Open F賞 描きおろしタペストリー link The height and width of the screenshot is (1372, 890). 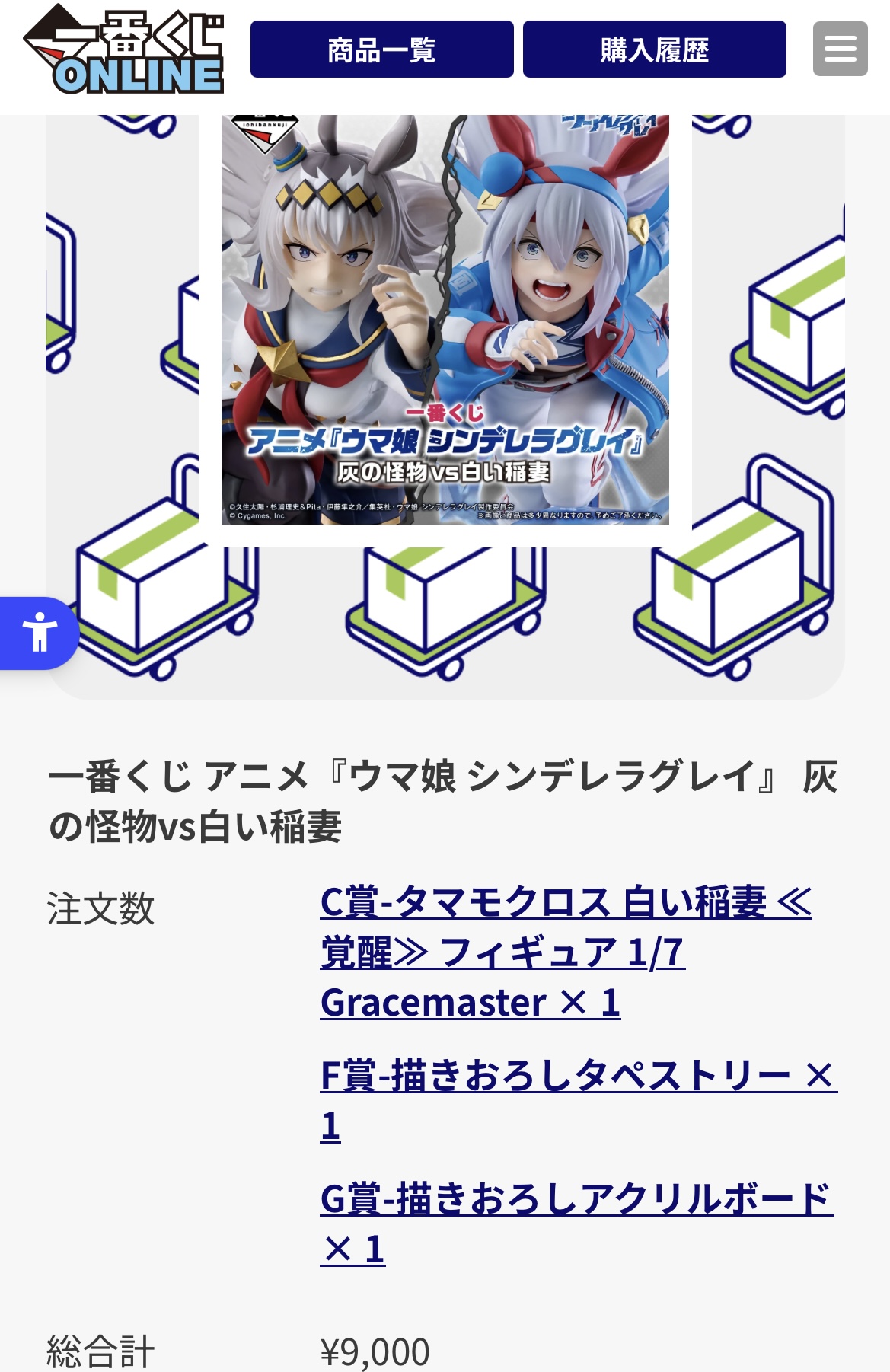click(x=577, y=1076)
